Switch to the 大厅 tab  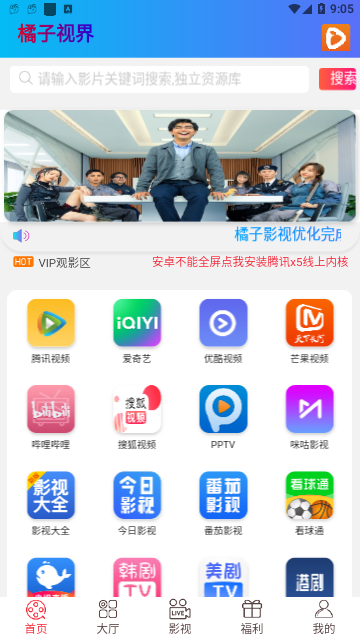108,617
